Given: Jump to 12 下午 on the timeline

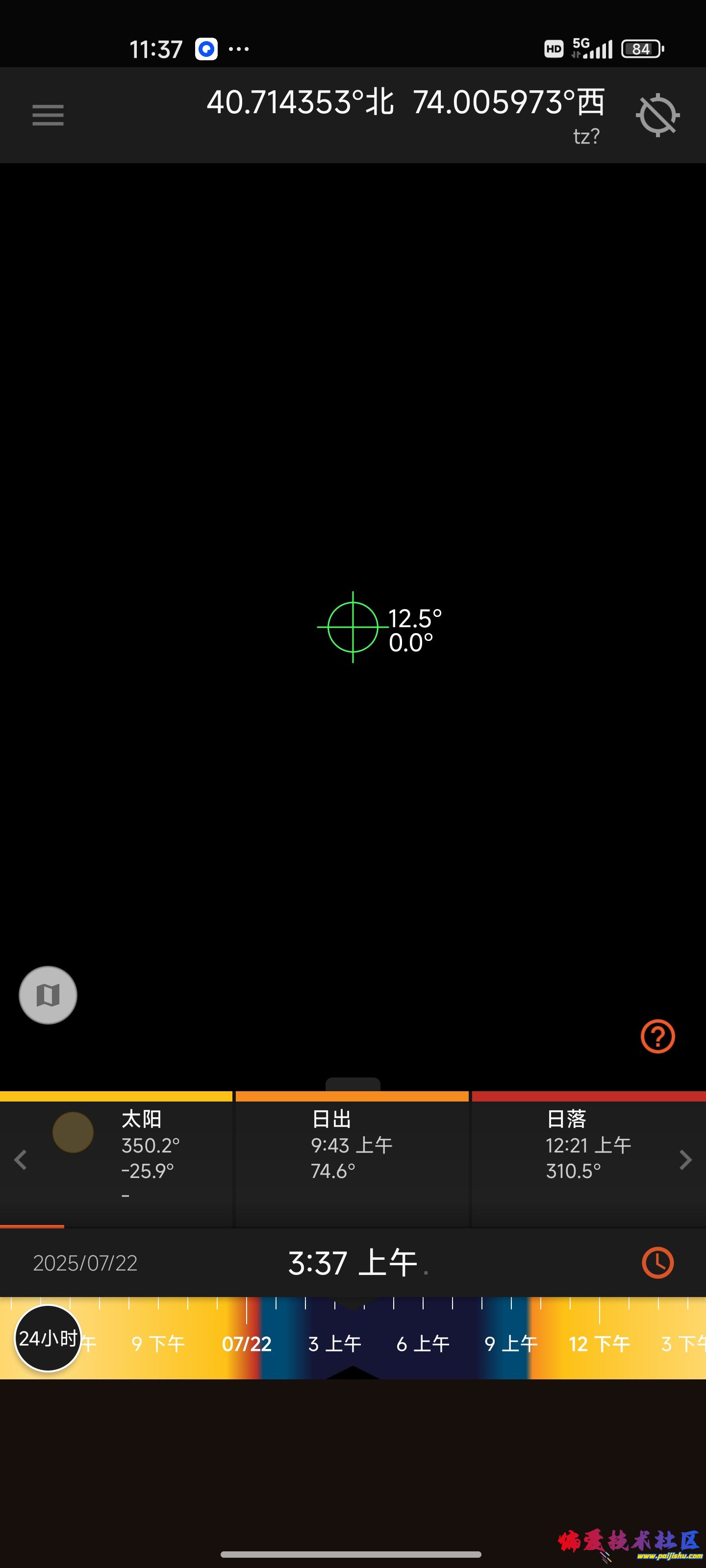Looking at the screenshot, I should tap(599, 1344).
